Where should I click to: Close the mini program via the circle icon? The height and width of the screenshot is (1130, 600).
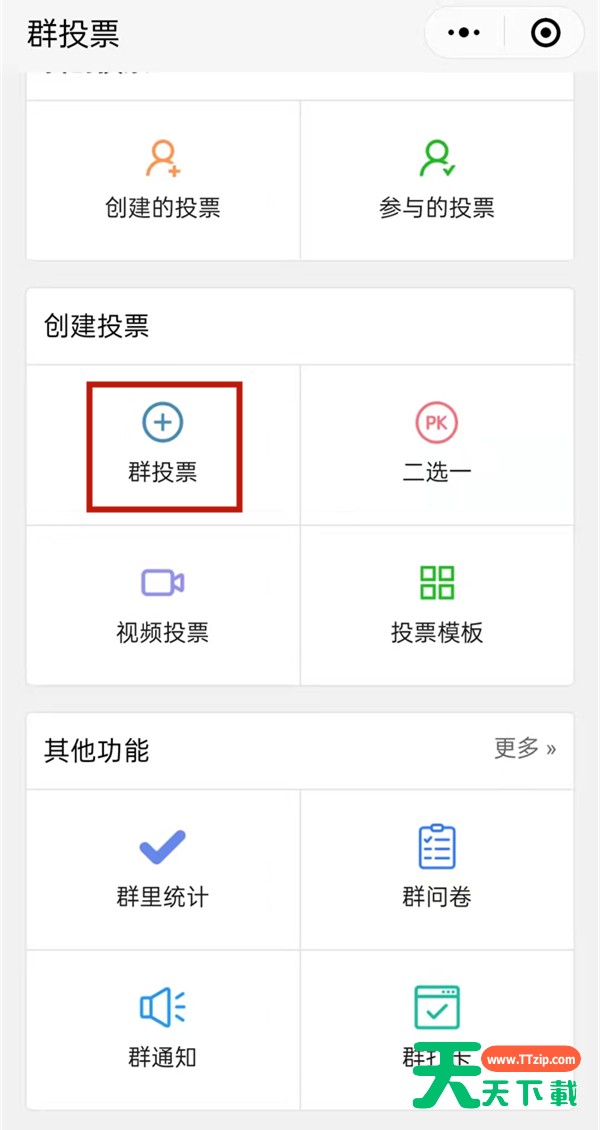(x=545, y=32)
